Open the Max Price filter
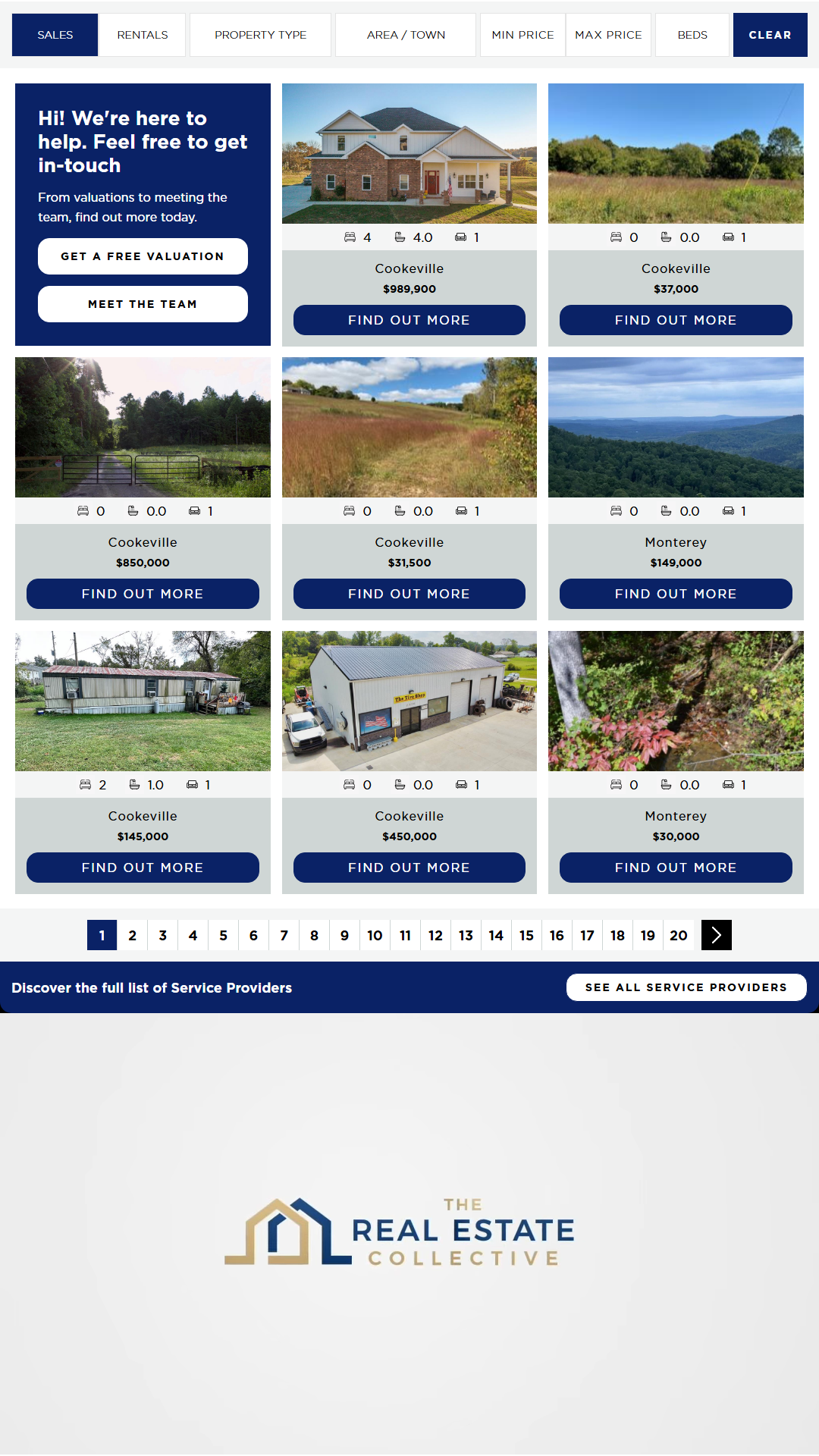This screenshot has width=819, height=1456. click(x=608, y=35)
